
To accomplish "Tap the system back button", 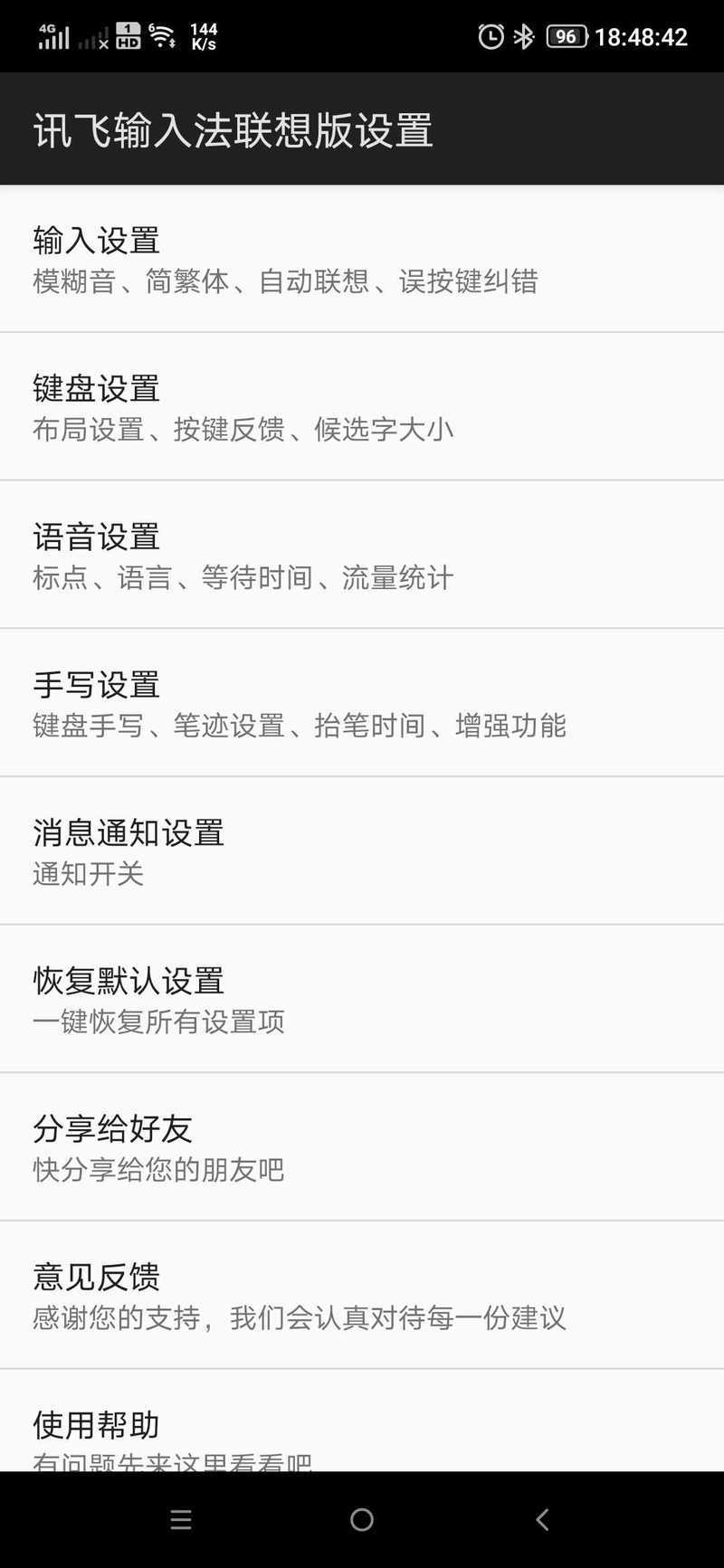I will tap(542, 1520).
